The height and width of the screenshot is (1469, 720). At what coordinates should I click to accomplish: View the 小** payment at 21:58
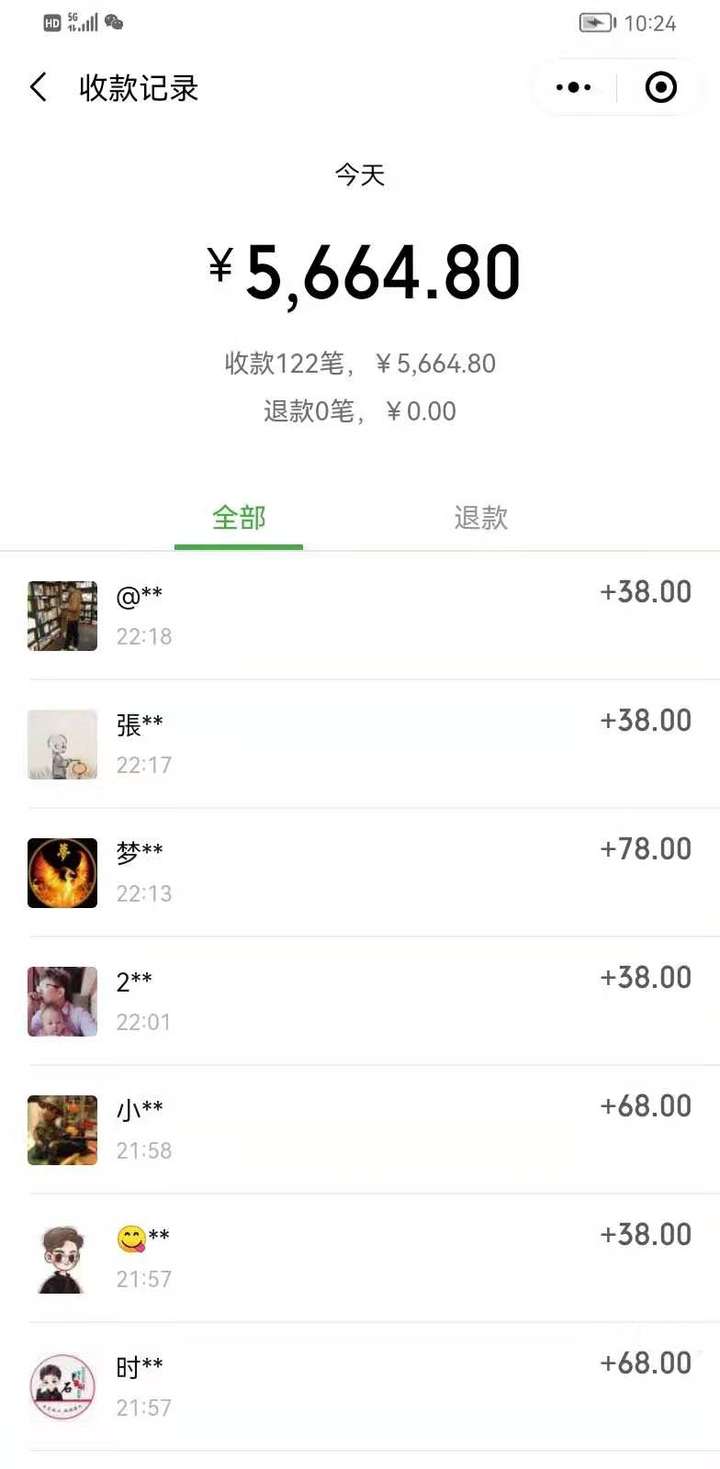(360, 1130)
